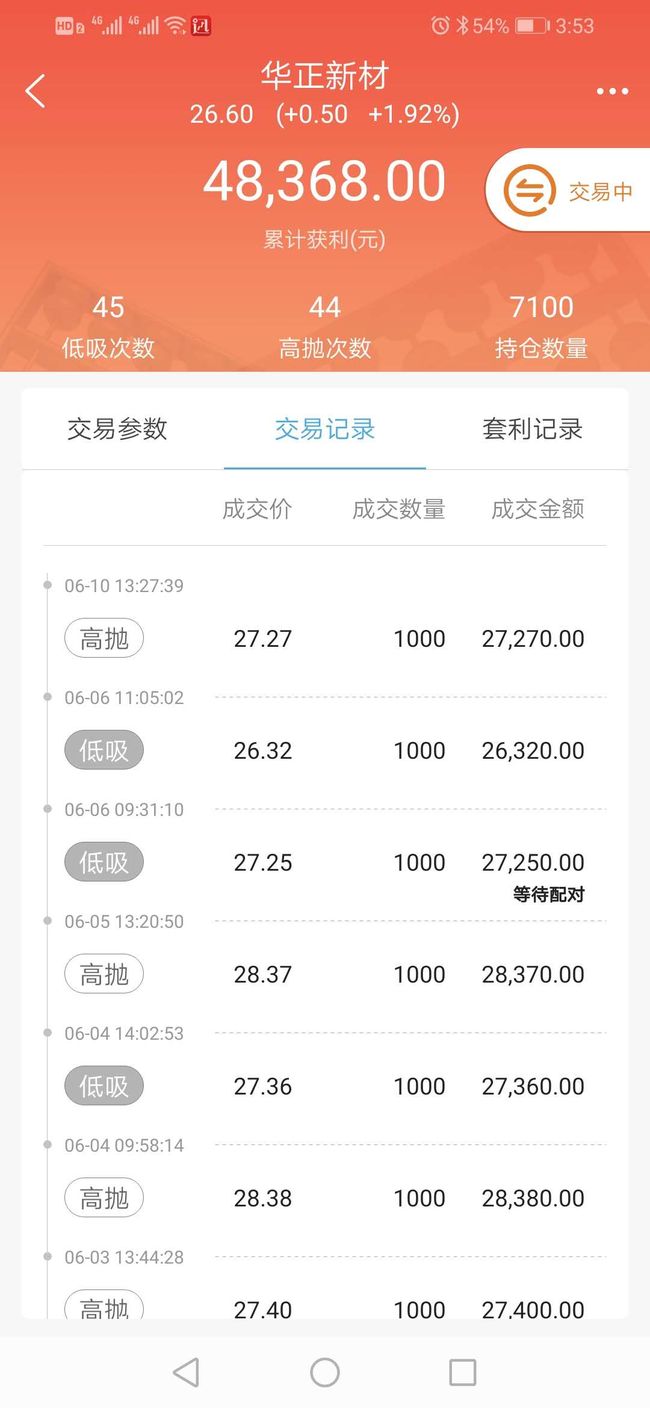
Task: Switch to the 交易参数 tab
Action: (x=117, y=429)
